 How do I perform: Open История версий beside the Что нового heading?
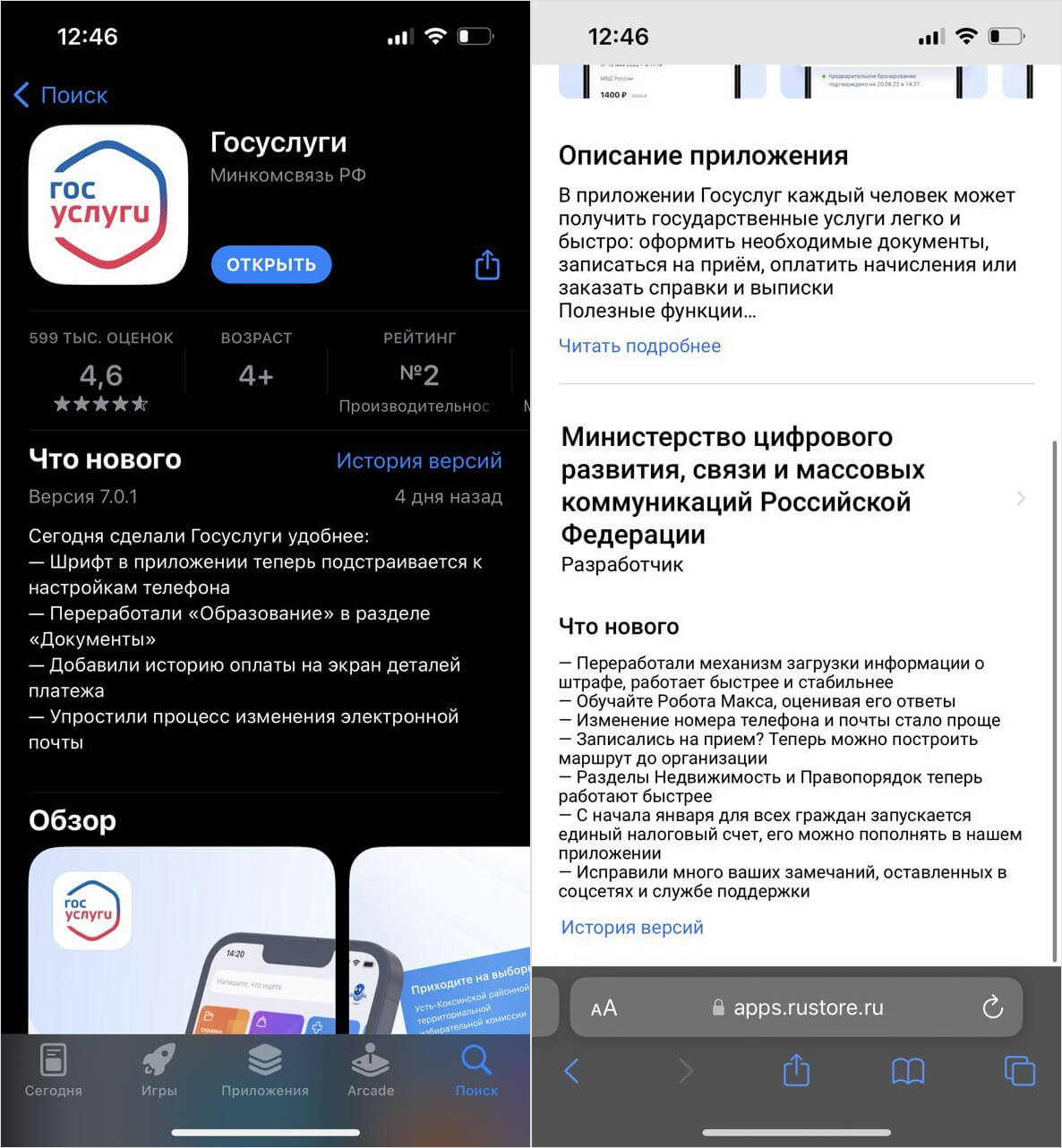[x=418, y=460]
